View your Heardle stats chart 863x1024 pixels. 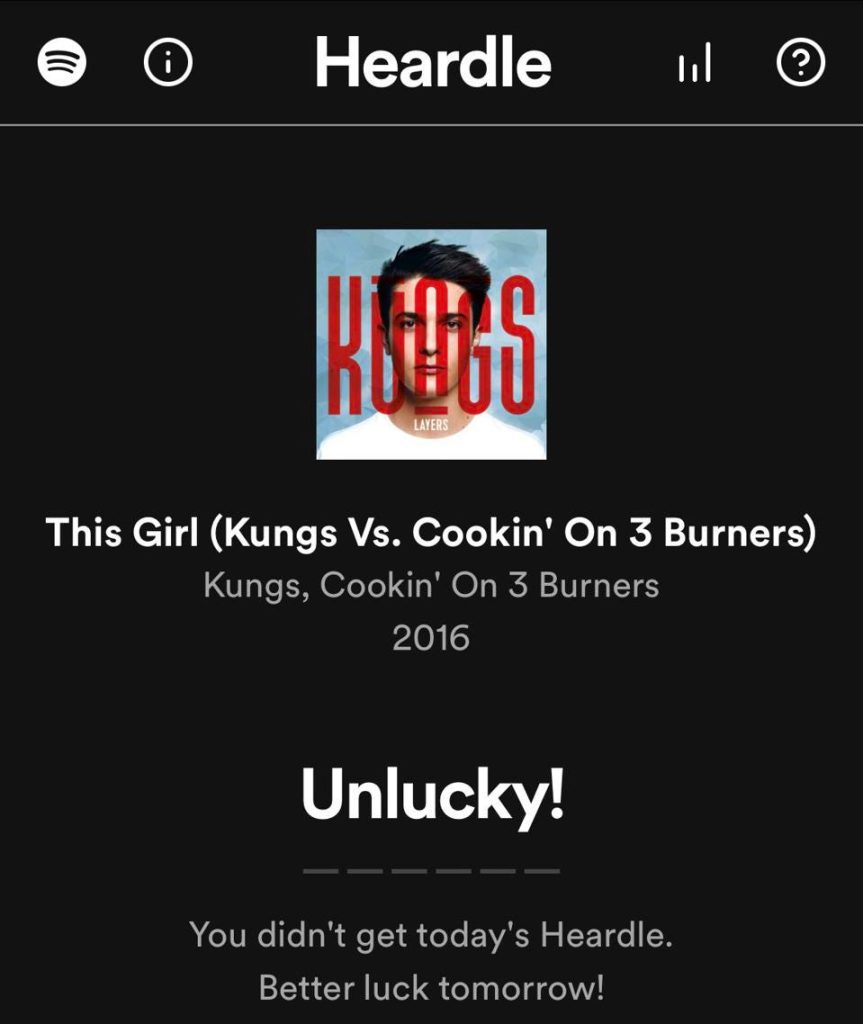point(695,65)
